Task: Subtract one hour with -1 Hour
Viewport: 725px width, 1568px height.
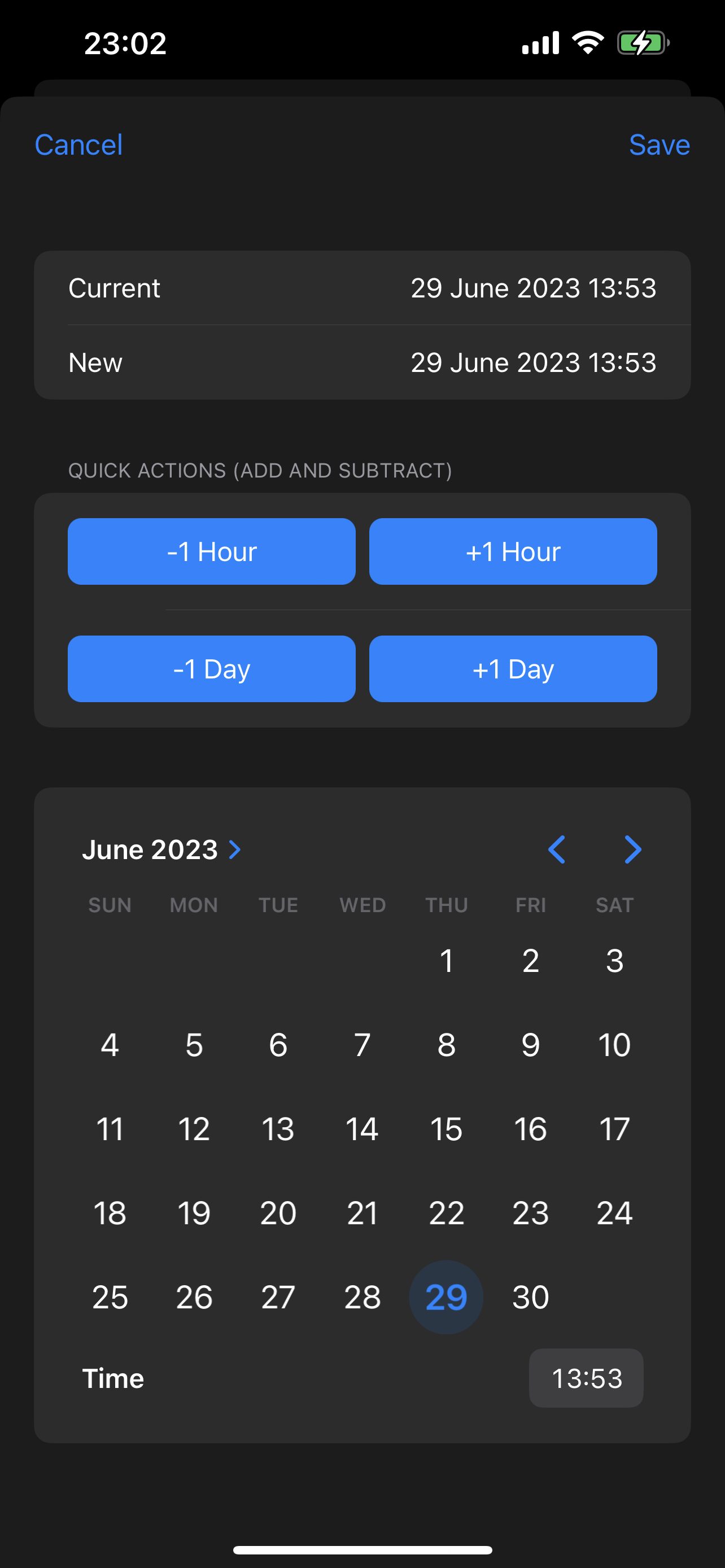Action: (x=211, y=551)
